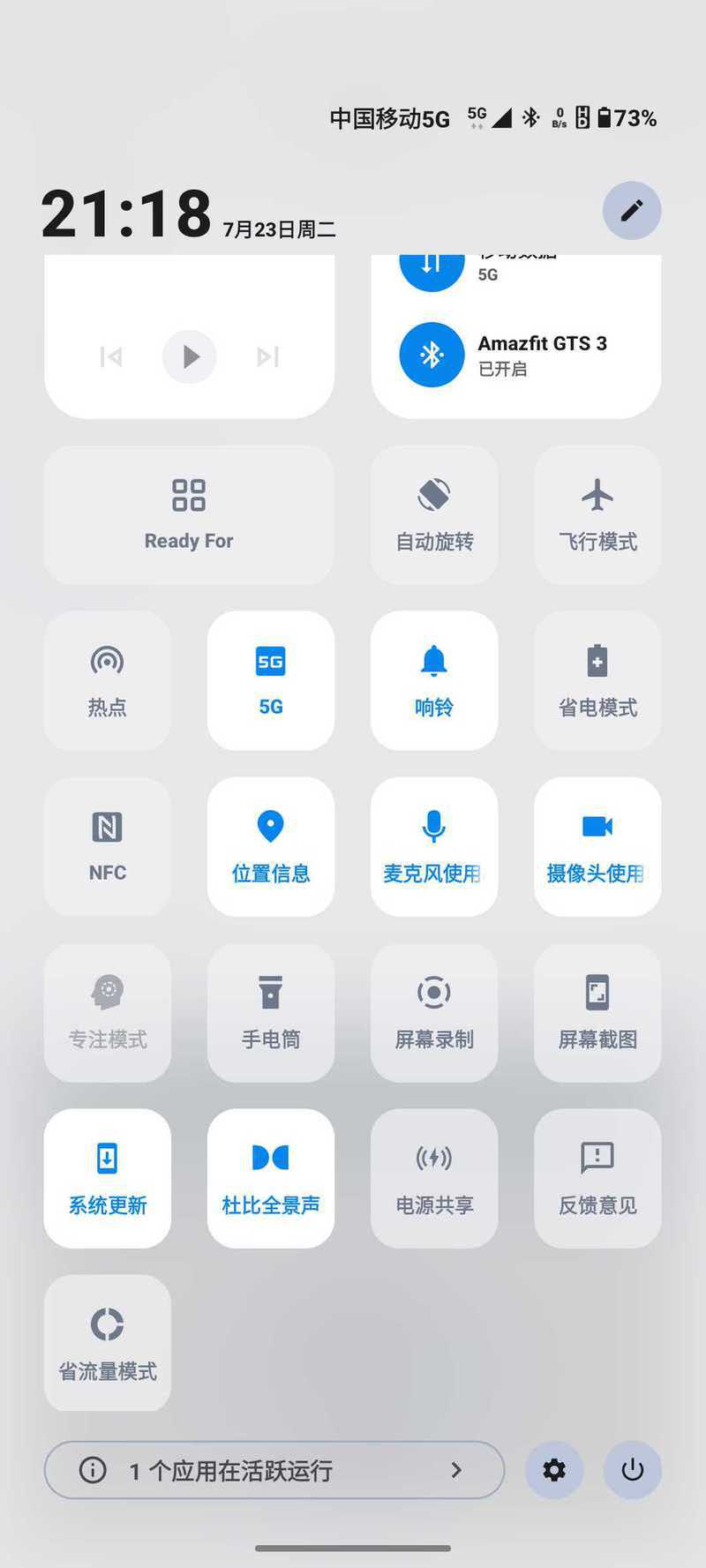Turn off 位置信息 location
The width and height of the screenshot is (706, 1568).
[271, 846]
